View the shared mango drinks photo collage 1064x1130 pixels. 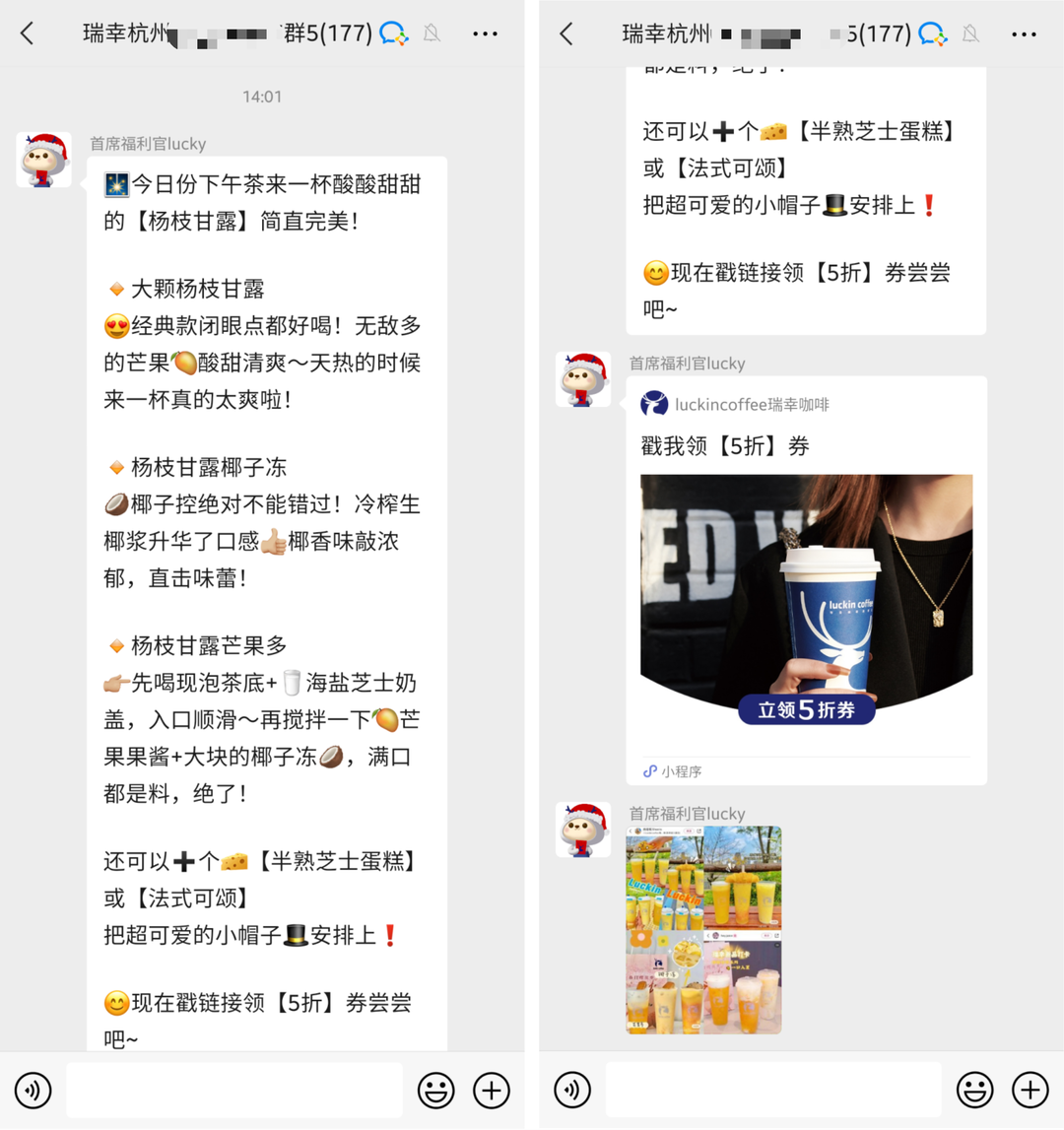click(x=703, y=930)
